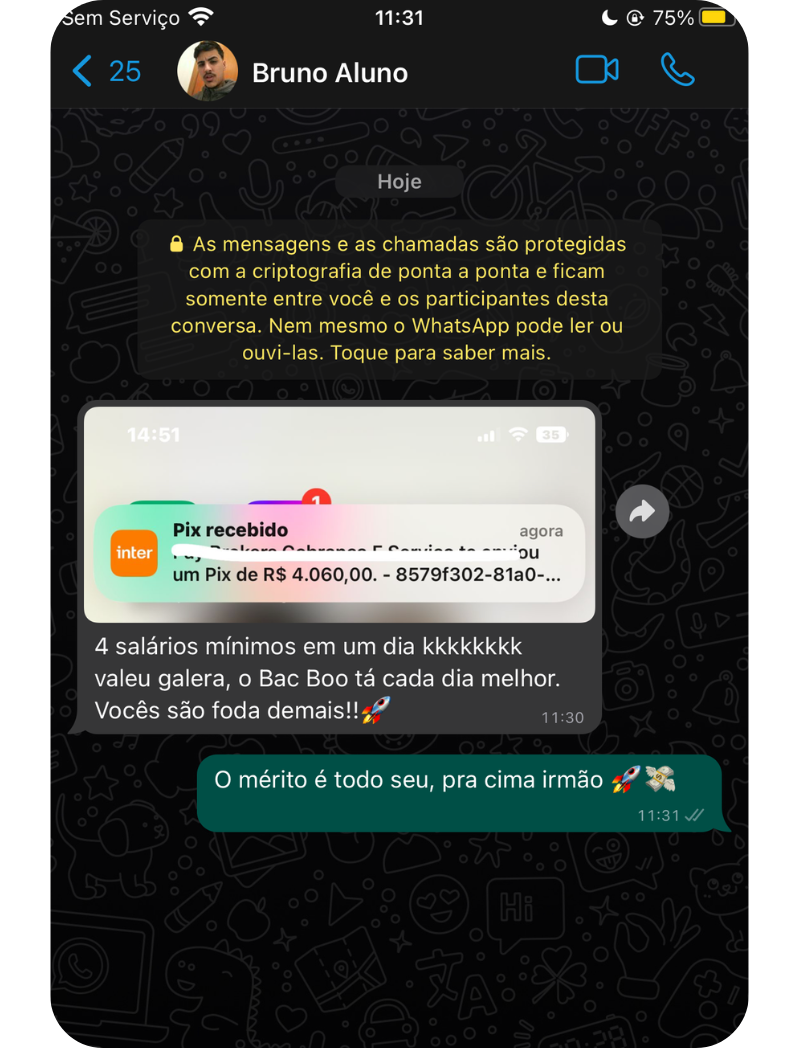Start a voice call with Bruno Aluno
The height and width of the screenshot is (1048, 799).
coord(677,70)
